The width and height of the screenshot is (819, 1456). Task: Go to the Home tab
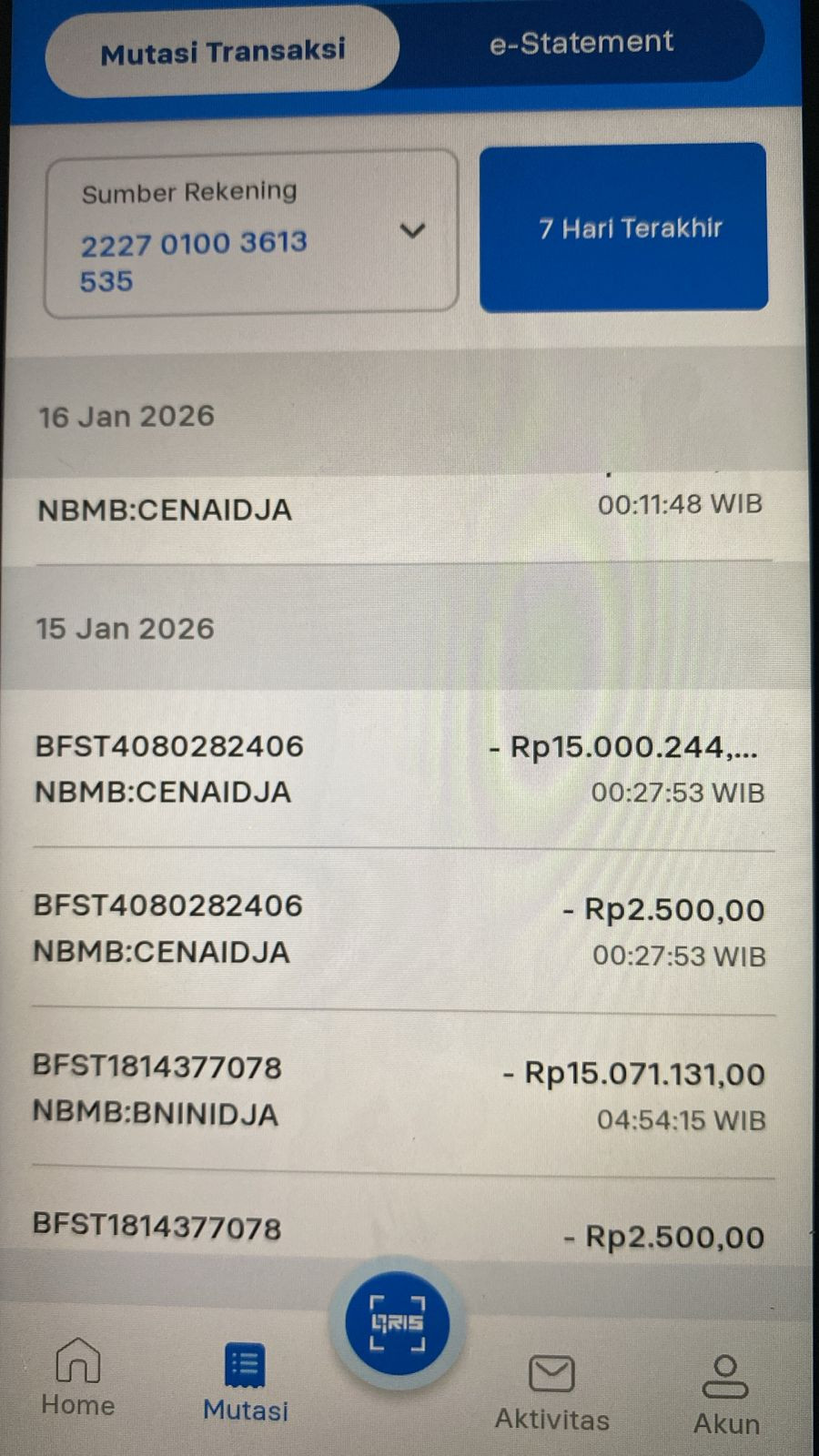(x=78, y=1377)
